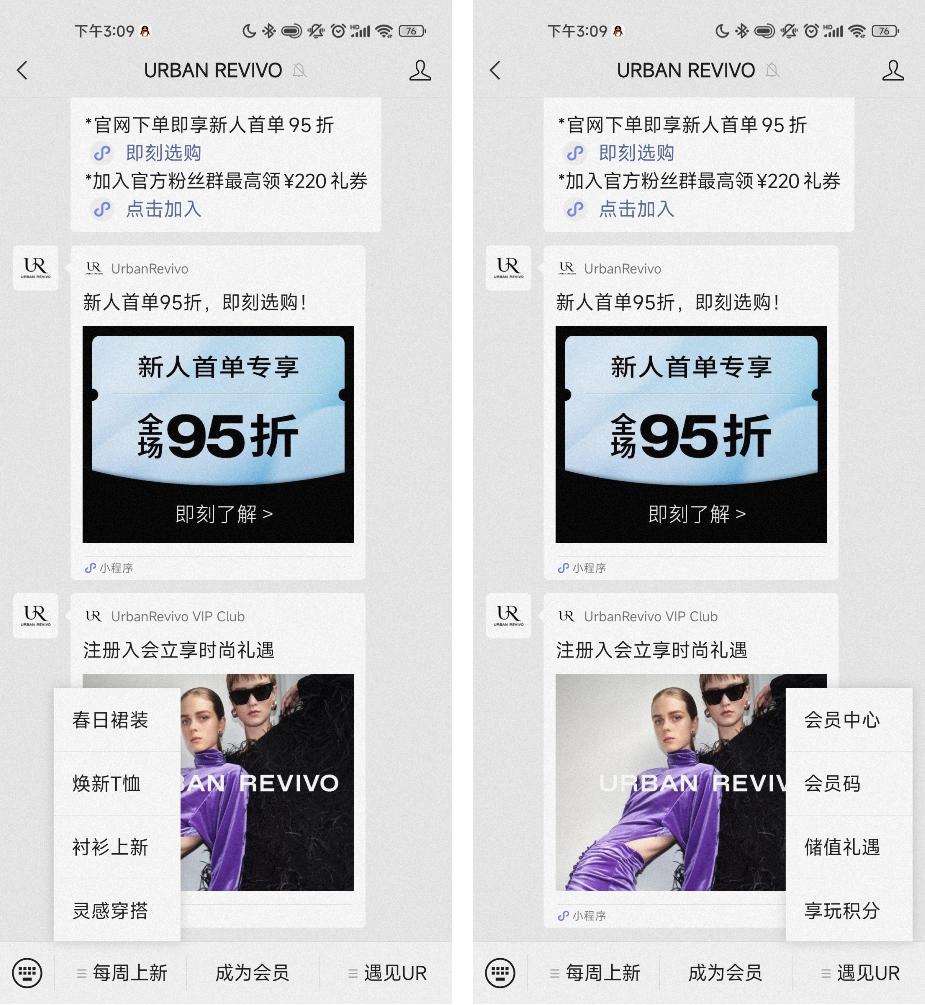Select 春日裙装 in the popup list
This screenshot has width=925, height=1005.
point(109,721)
